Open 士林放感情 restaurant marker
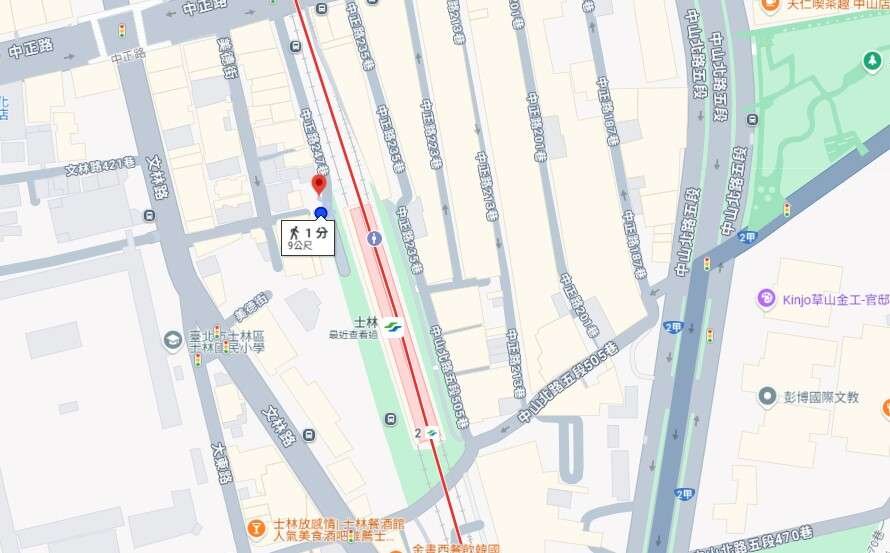The width and height of the screenshot is (890, 553). click(x=257, y=525)
